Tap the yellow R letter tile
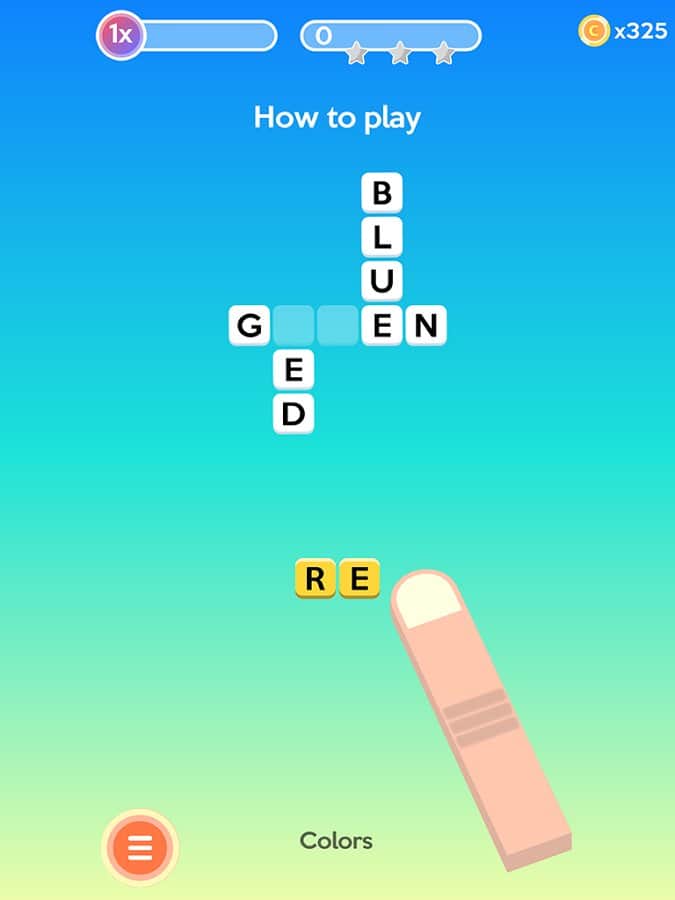Viewport: 675px width, 900px height. (315, 578)
